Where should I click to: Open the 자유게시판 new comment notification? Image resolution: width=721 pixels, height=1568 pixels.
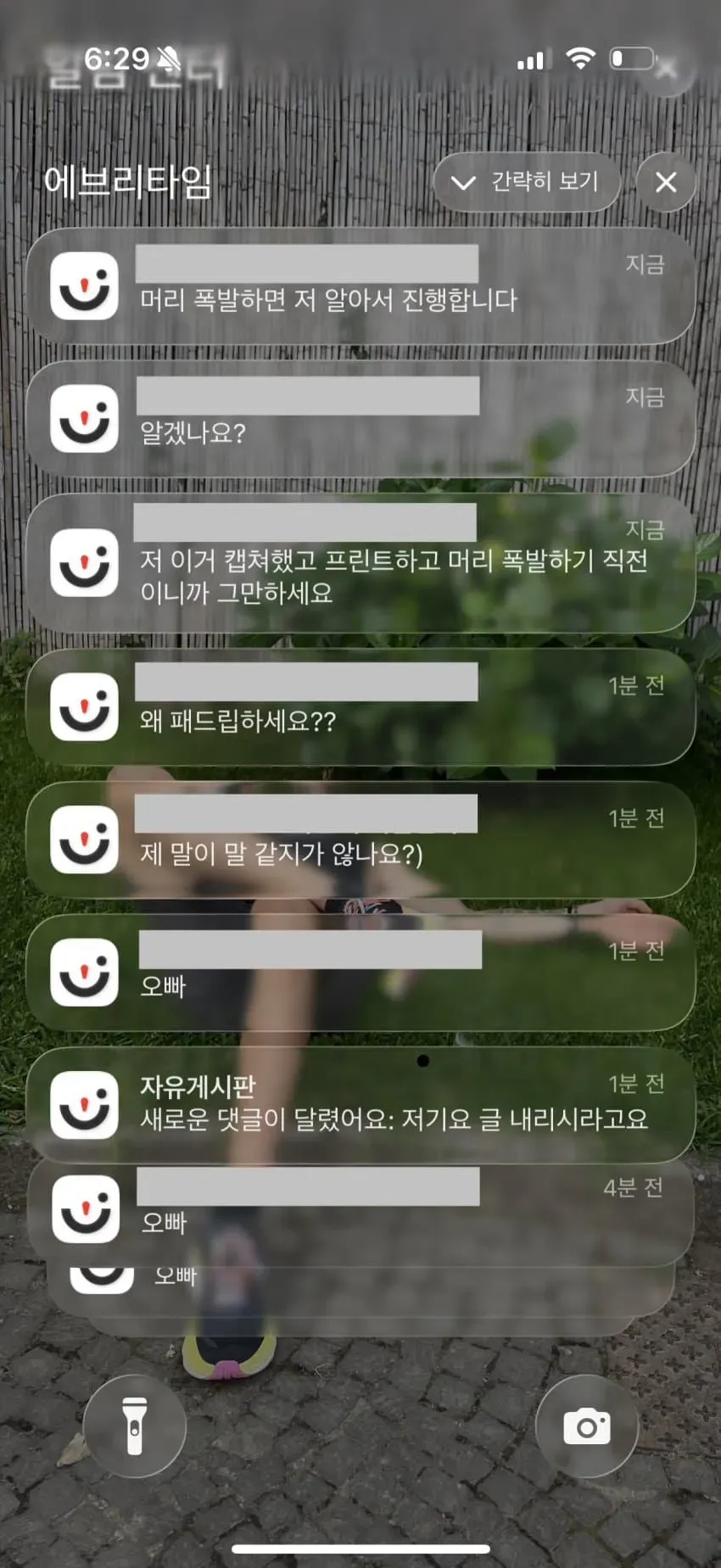(360, 1105)
